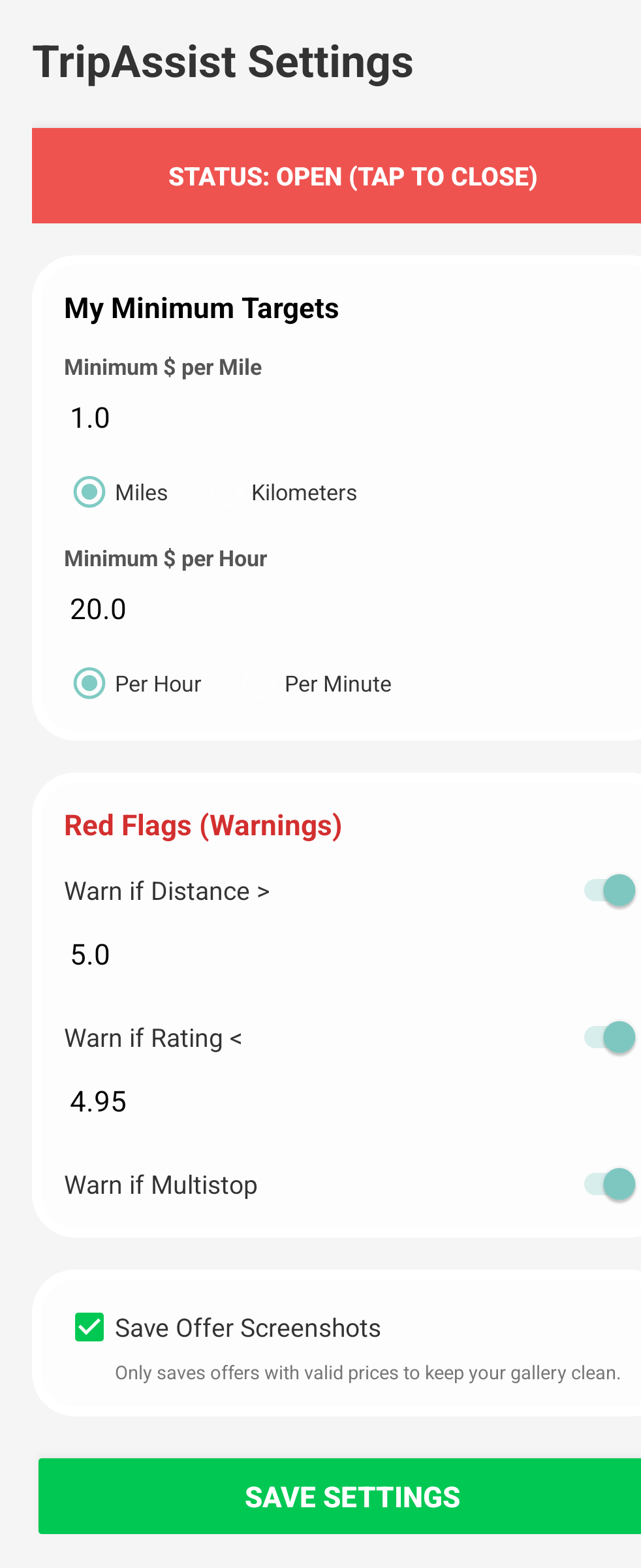
Task: Disable the Warn if Distance toggle
Action: [x=610, y=889]
